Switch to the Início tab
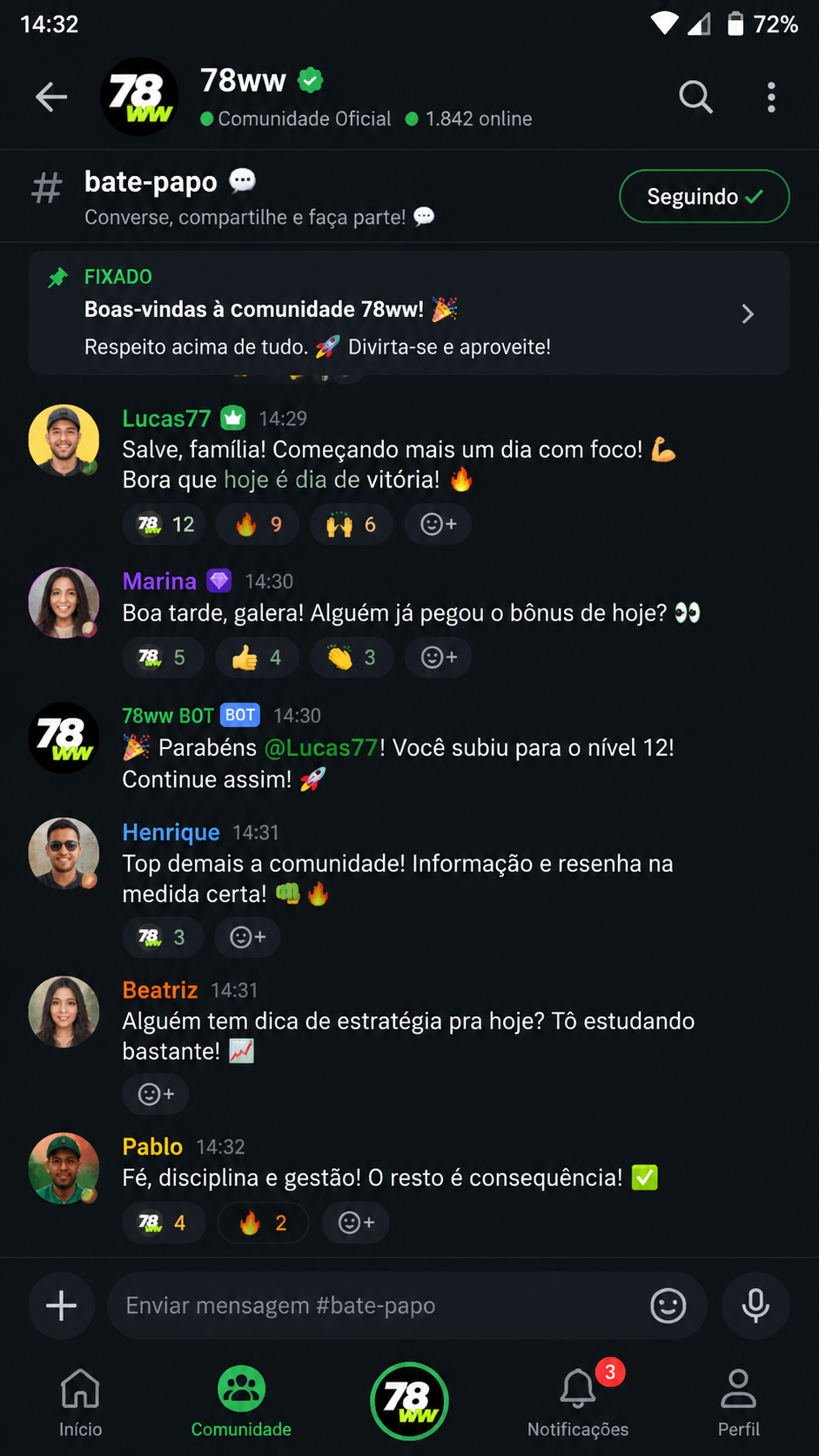 [x=81, y=1401]
